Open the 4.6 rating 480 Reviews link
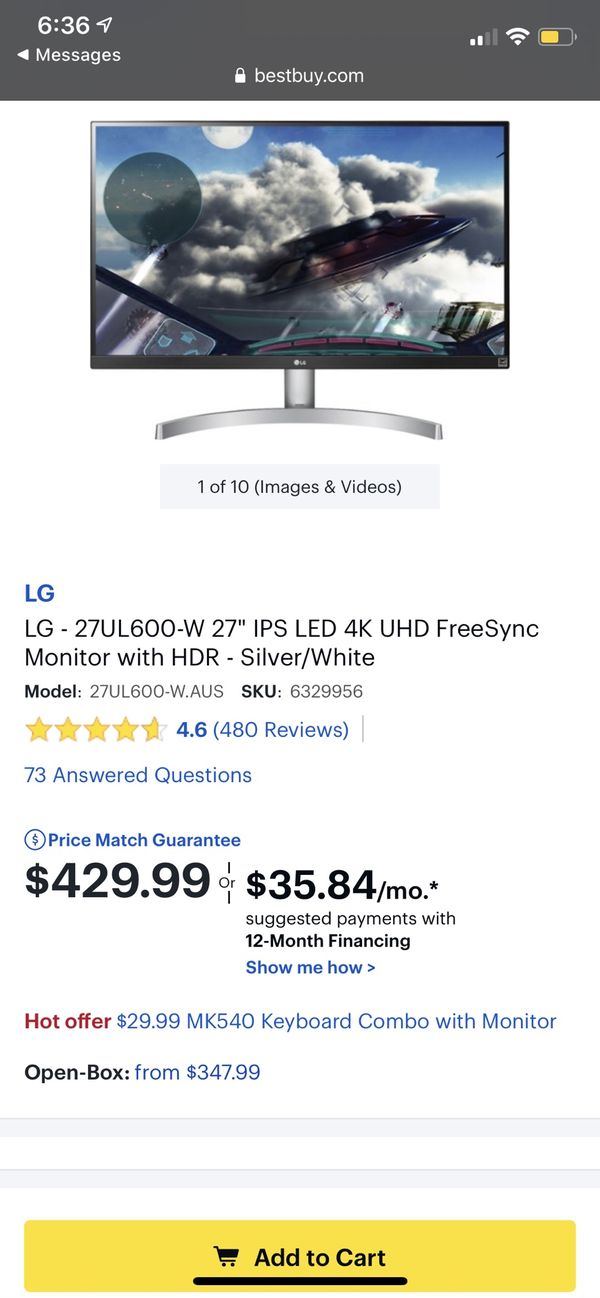600x1298 pixels. 262,730
